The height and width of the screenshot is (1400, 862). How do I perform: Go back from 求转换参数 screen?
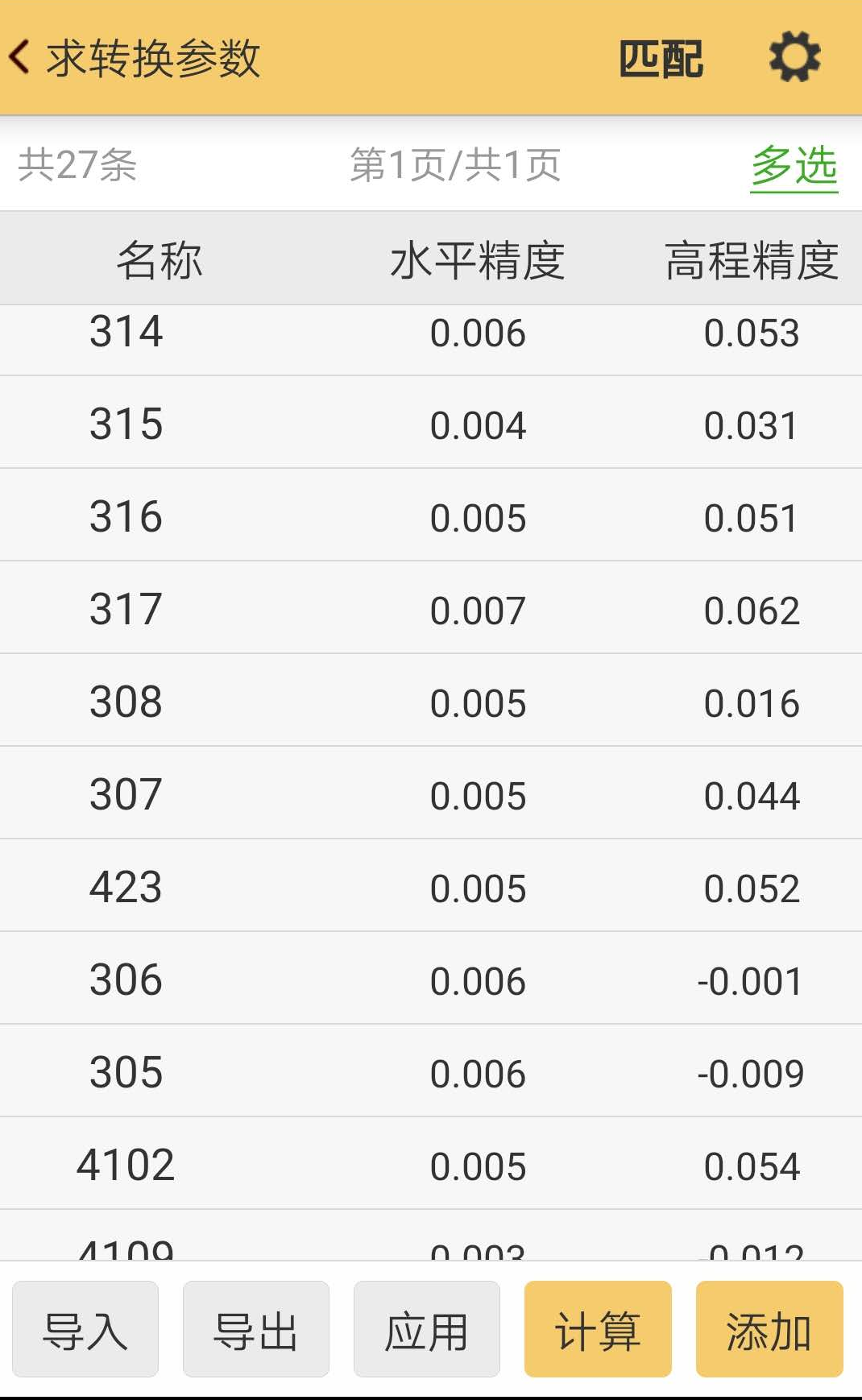pyautogui.click(x=20, y=57)
